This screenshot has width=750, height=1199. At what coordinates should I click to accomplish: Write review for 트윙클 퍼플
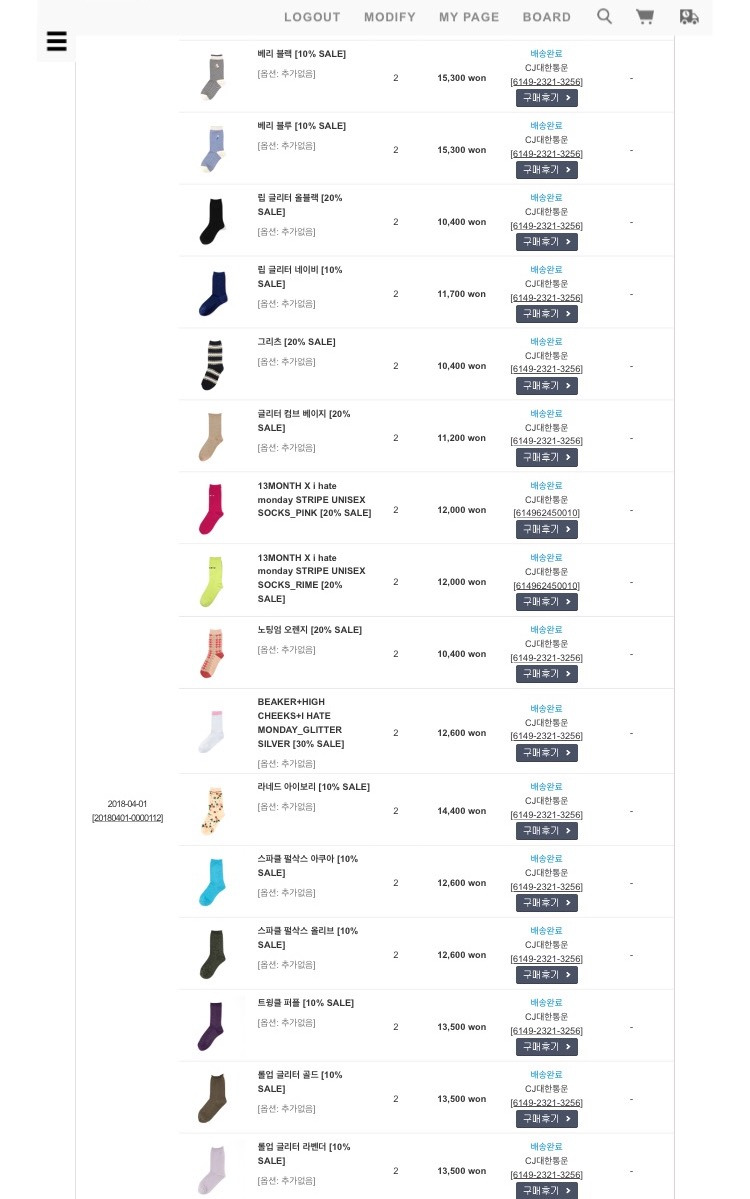click(x=547, y=1047)
